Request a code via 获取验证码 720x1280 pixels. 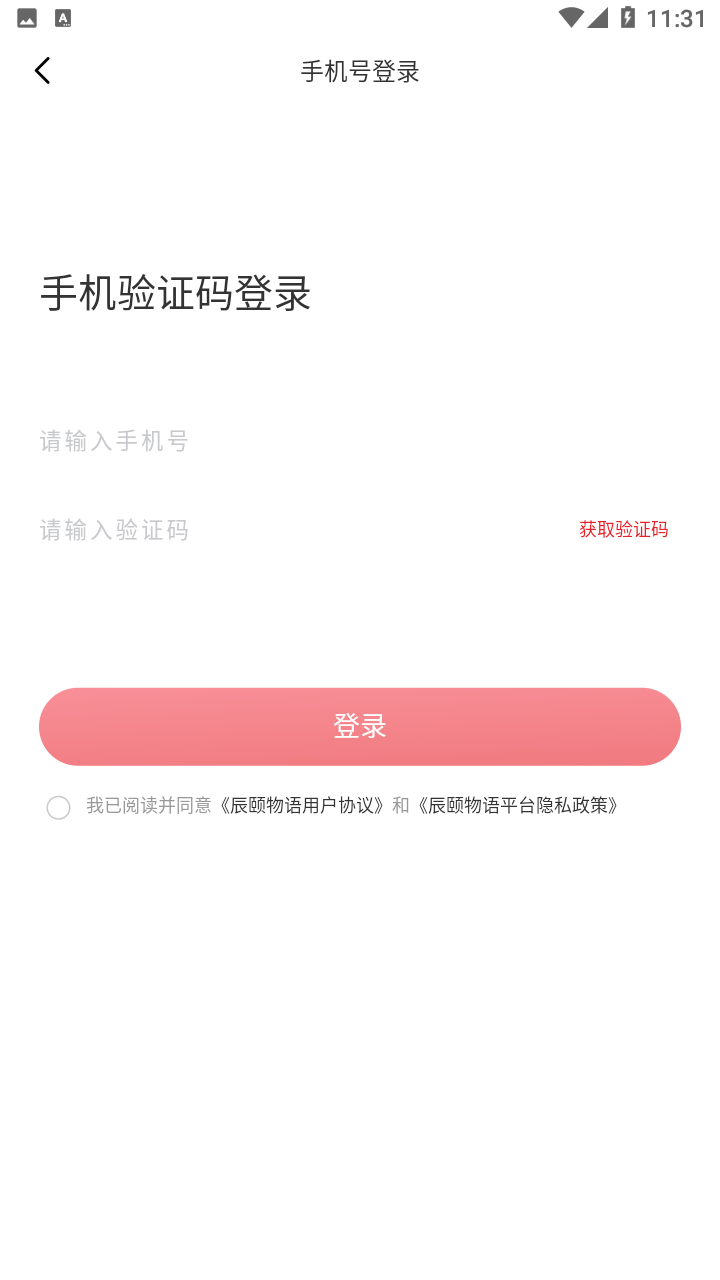(x=623, y=530)
